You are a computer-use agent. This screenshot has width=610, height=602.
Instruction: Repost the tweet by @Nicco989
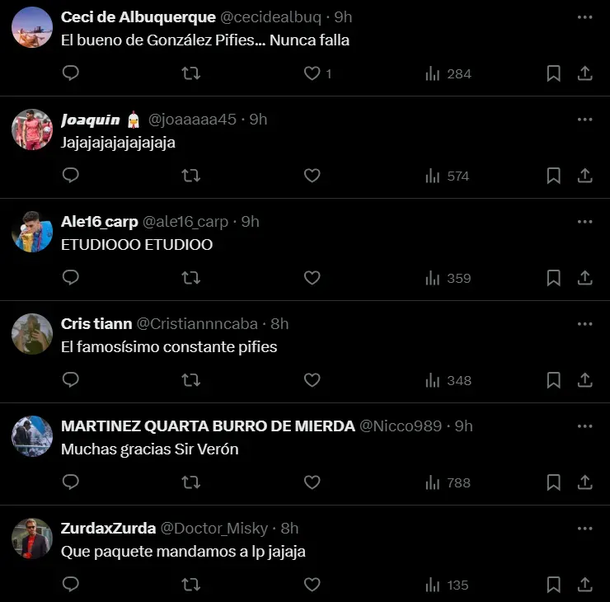(190, 483)
